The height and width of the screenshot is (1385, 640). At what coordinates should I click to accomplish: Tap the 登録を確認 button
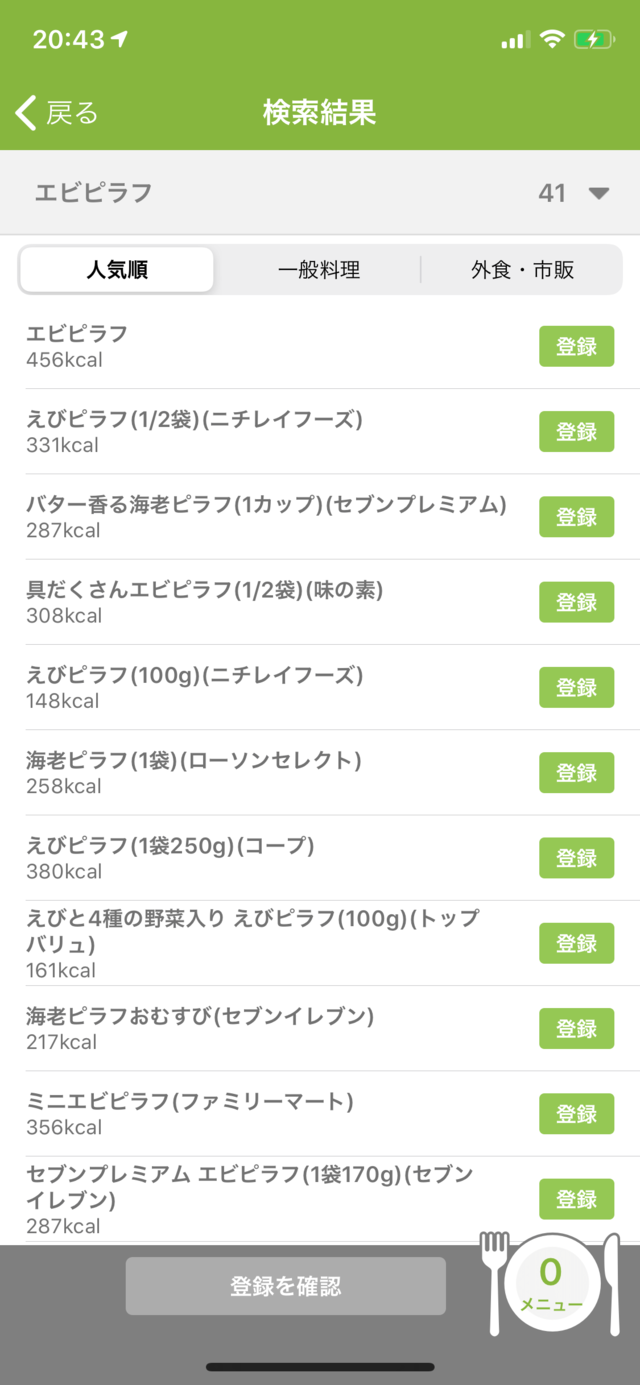[x=286, y=1286]
